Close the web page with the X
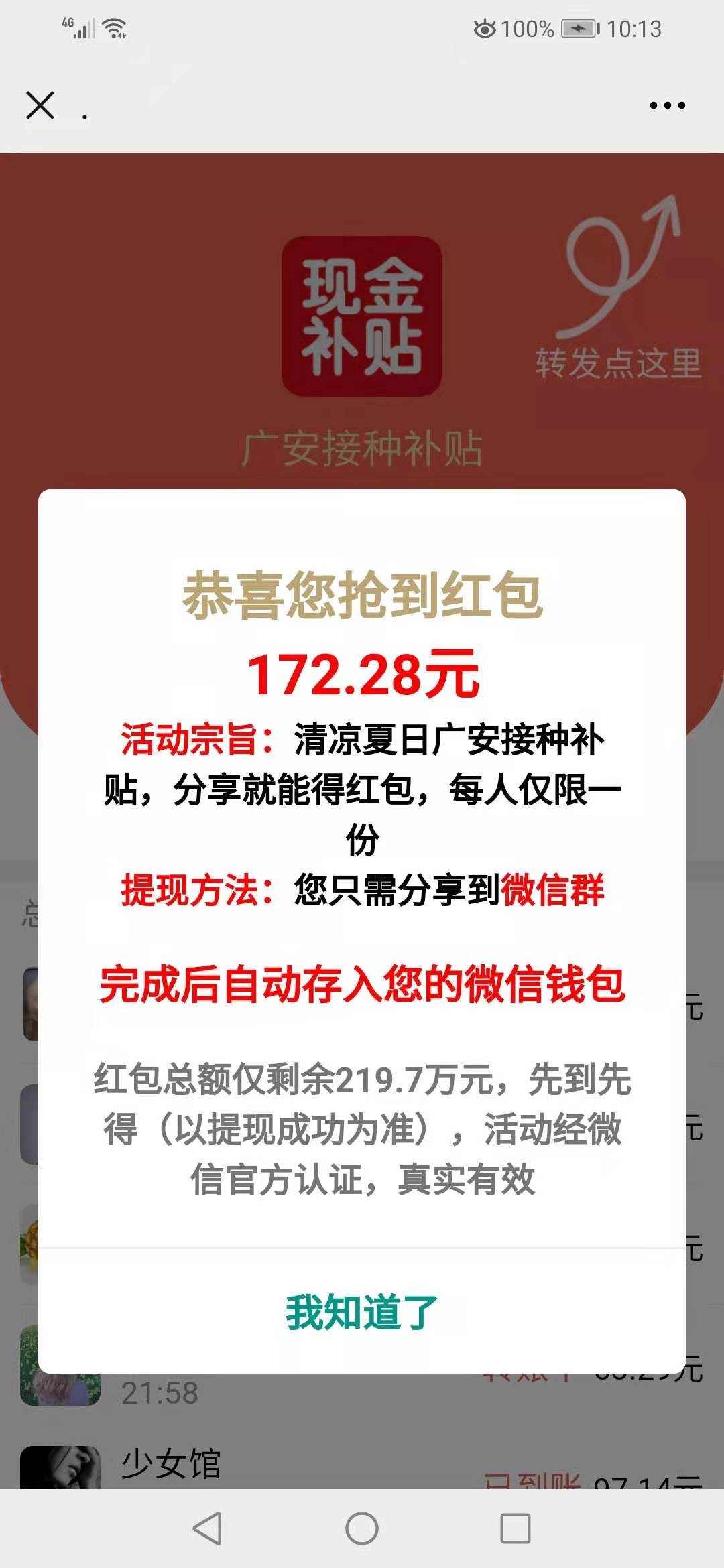The width and height of the screenshot is (724, 1568). (40, 105)
